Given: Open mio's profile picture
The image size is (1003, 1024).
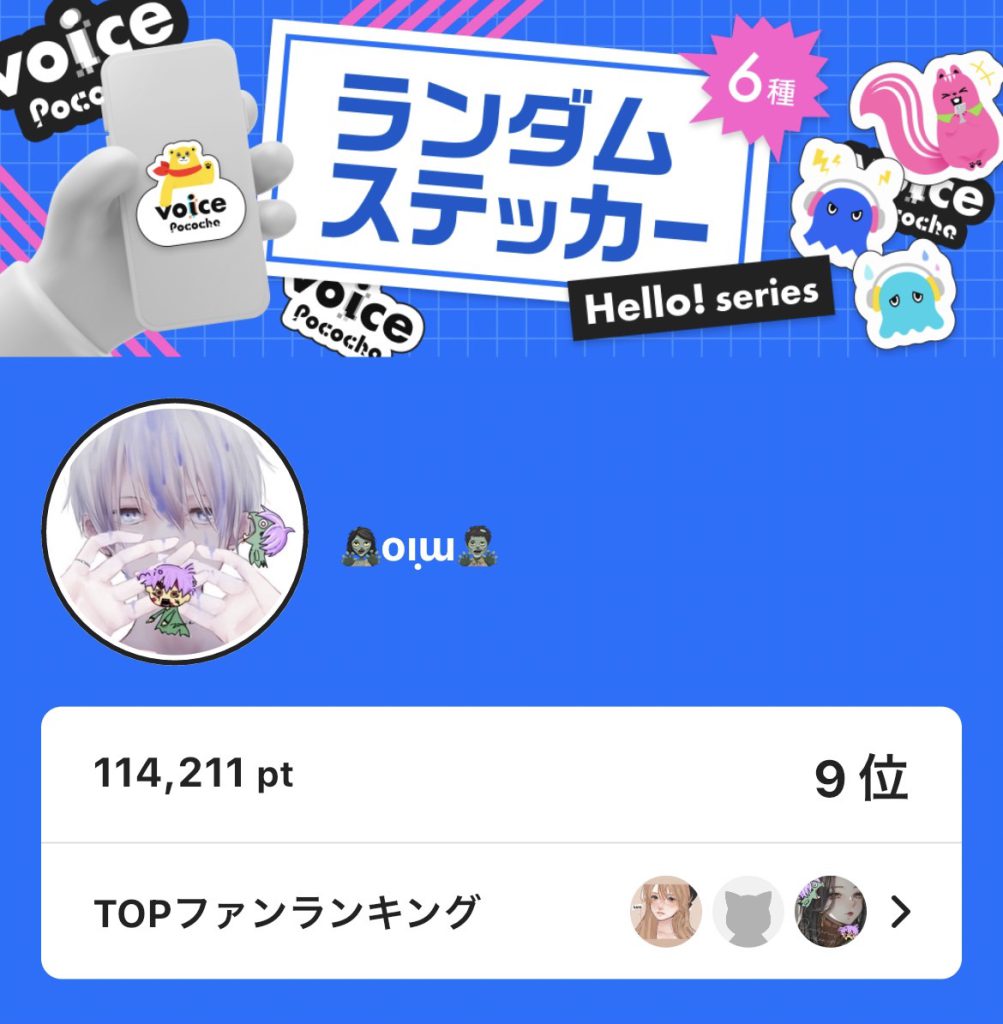Looking at the screenshot, I should (176, 531).
